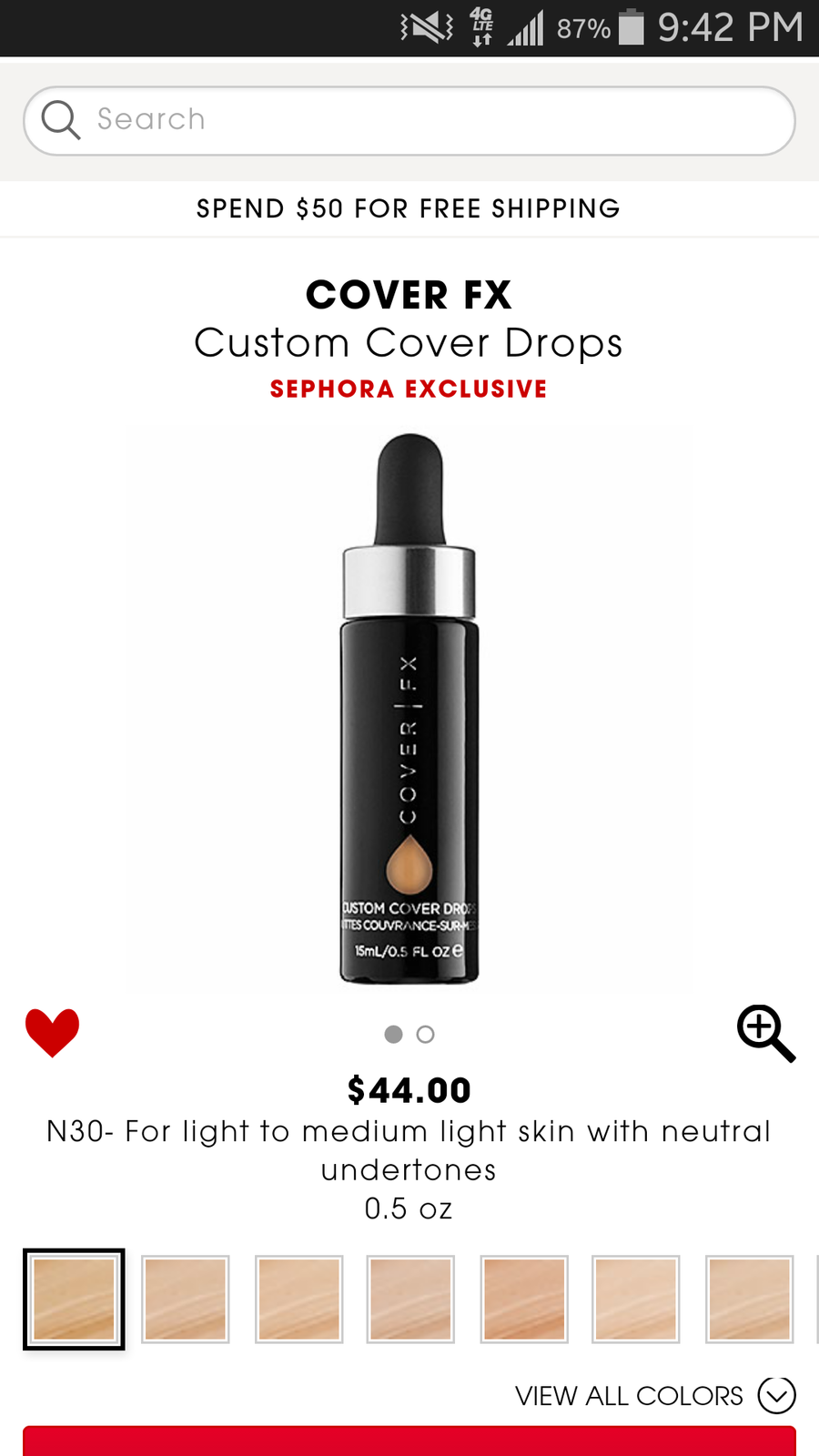The width and height of the screenshot is (819, 1456).
Task: Pick the fifth color swatch
Action: click(524, 1299)
